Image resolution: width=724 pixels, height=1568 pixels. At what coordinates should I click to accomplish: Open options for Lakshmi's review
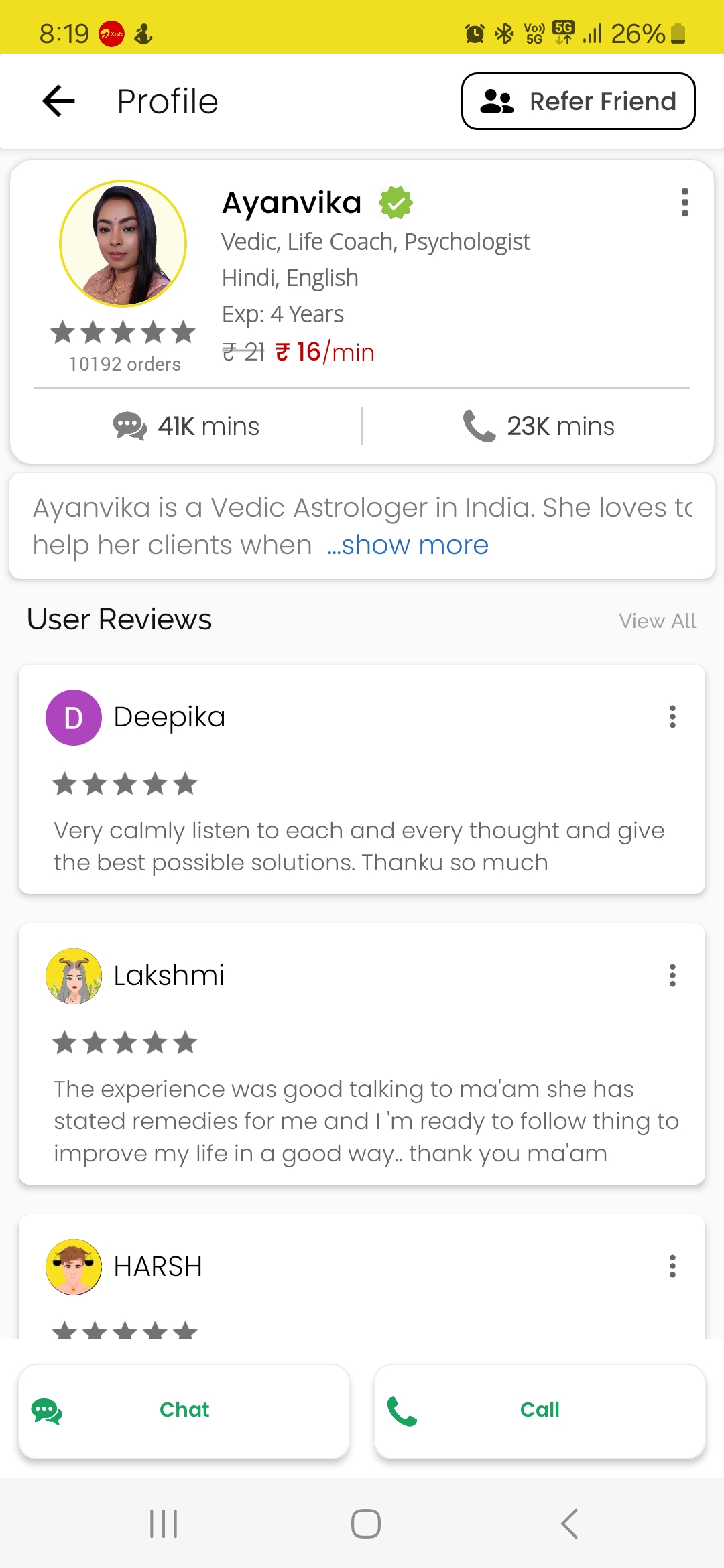pos(672,976)
